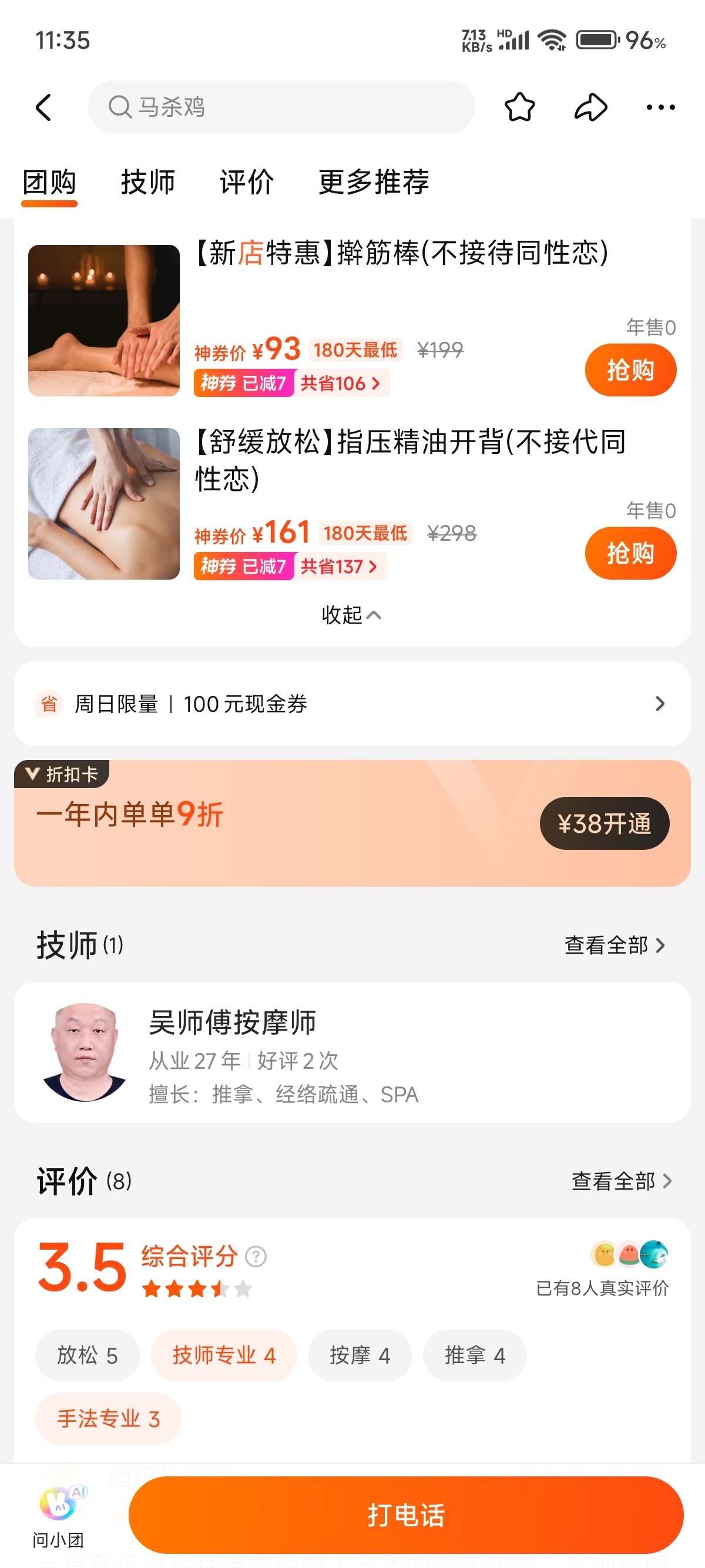Screen dimensions: 705x1568
Task: Click 抢购 on the ¥93 deal
Action: 630,369
